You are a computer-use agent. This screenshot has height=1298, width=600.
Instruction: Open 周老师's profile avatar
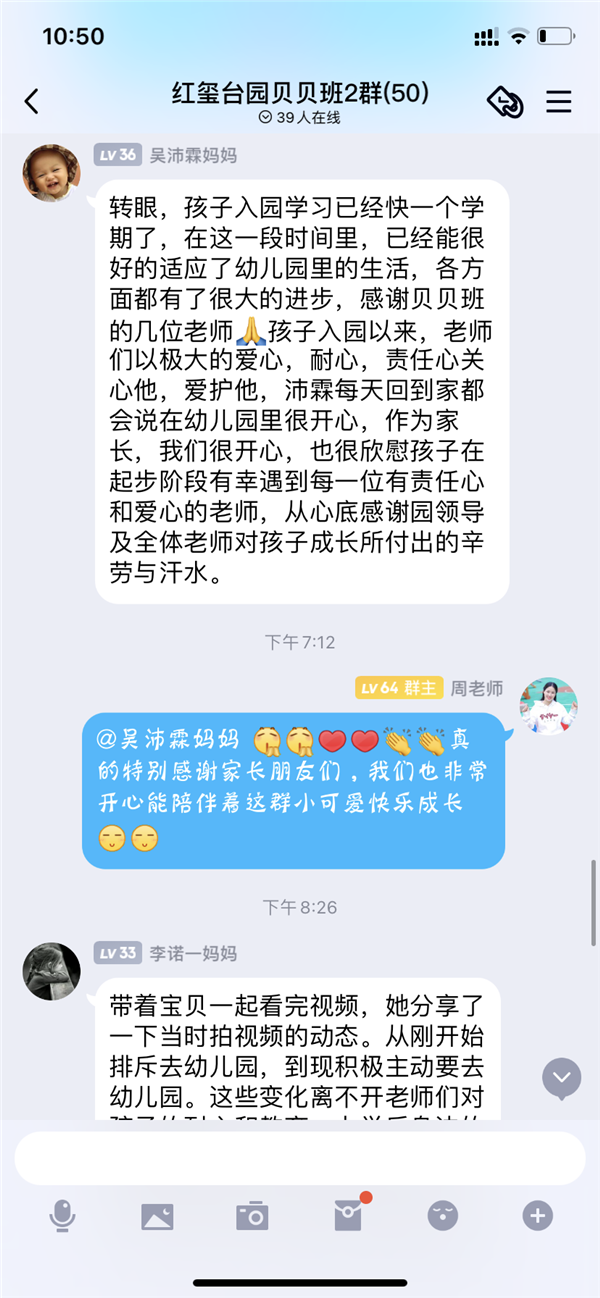[x=548, y=707]
